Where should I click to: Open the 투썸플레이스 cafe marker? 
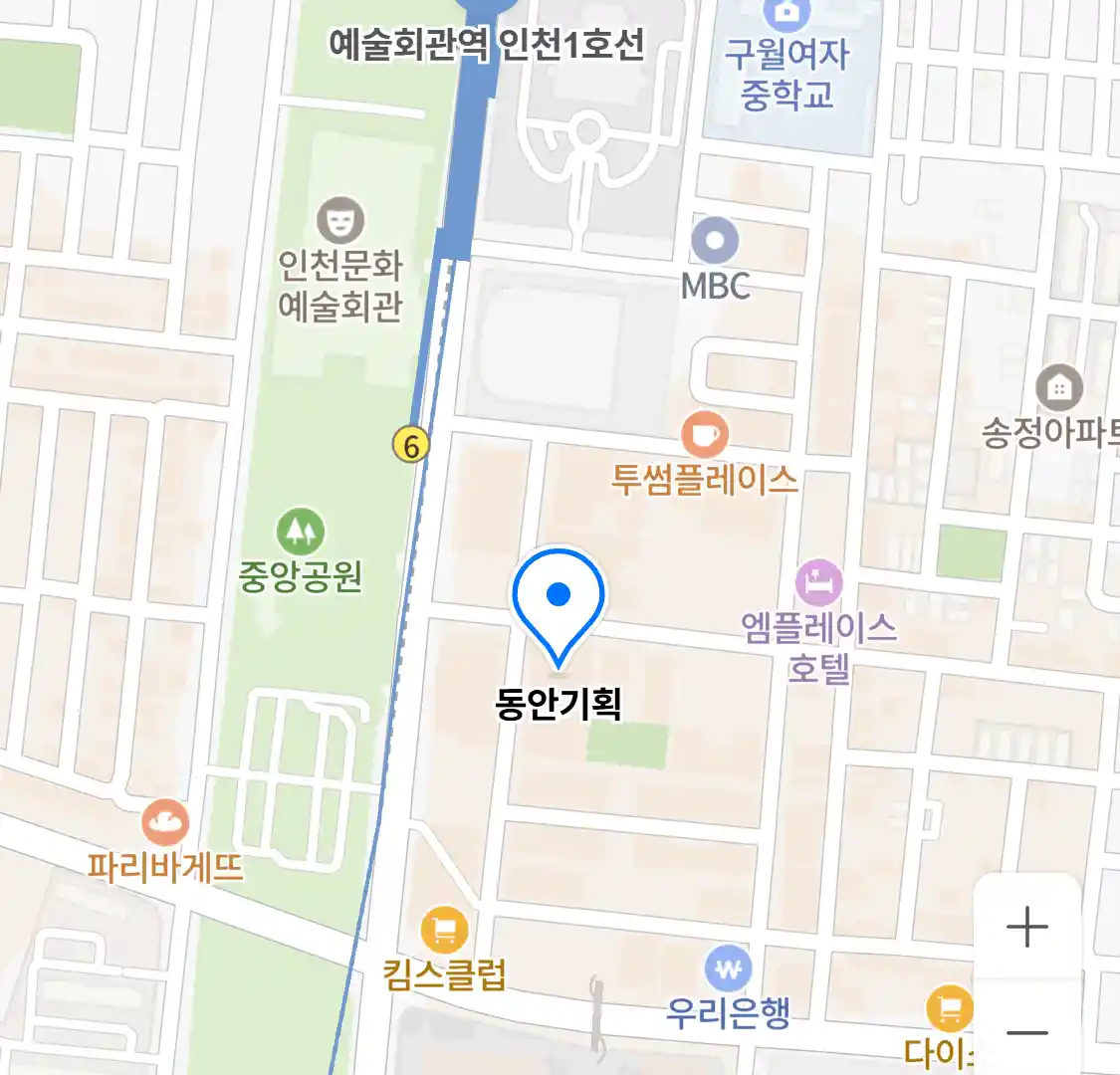(705, 435)
